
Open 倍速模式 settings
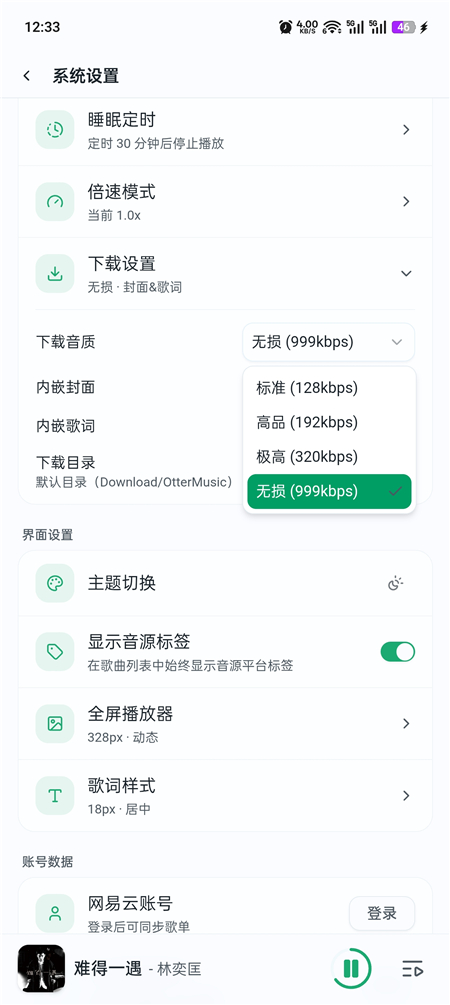[225, 202]
